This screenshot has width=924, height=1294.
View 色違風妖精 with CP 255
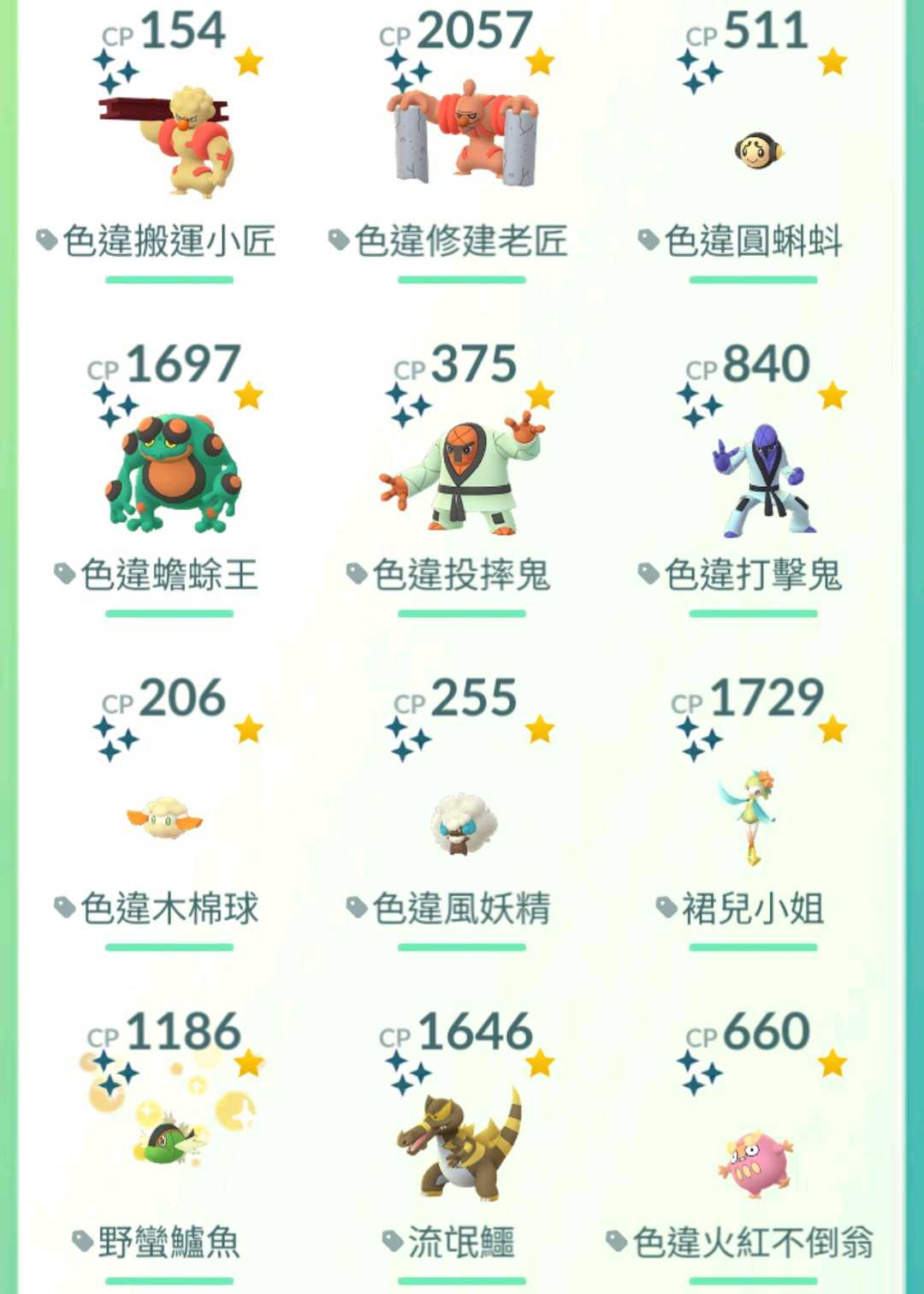click(x=463, y=822)
